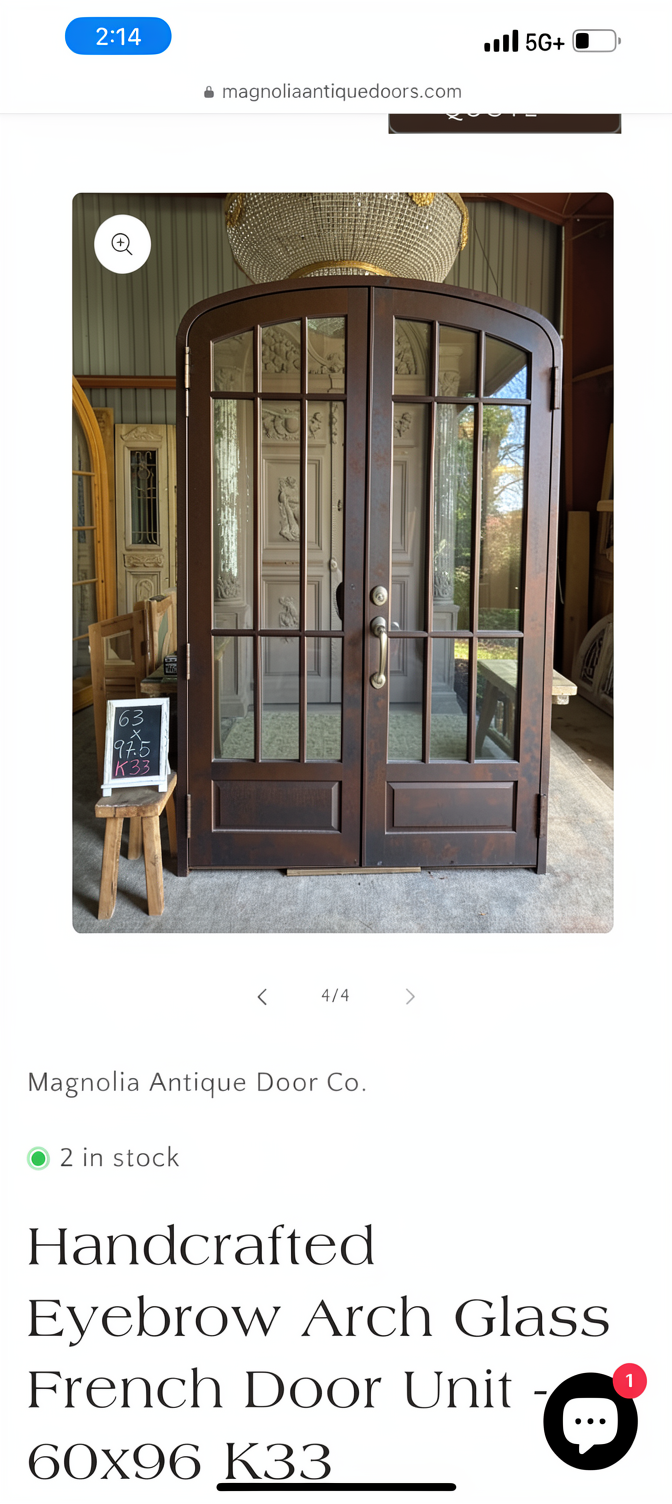This screenshot has height=1504, width=672.
Task: Open the Shopify chat bubble
Action: tap(590, 1421)
